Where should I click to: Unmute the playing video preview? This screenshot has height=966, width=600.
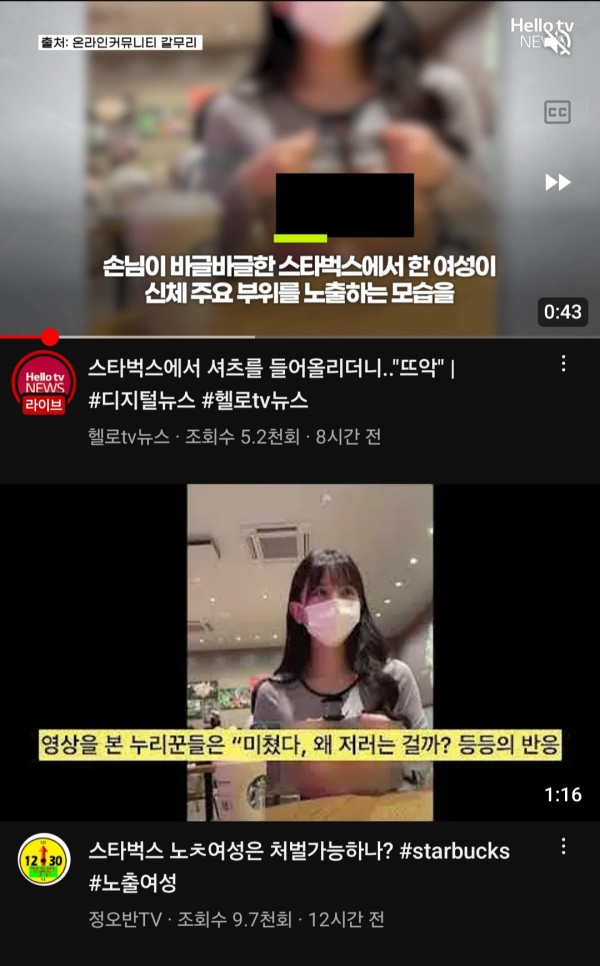coord(558,42)
